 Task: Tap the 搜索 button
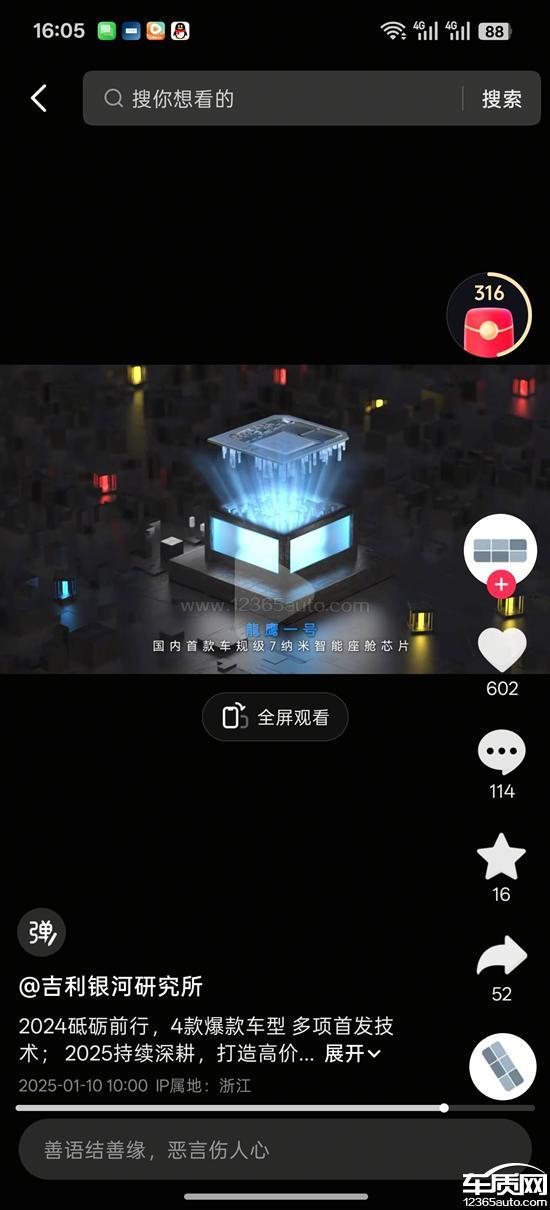coord(502,98)
